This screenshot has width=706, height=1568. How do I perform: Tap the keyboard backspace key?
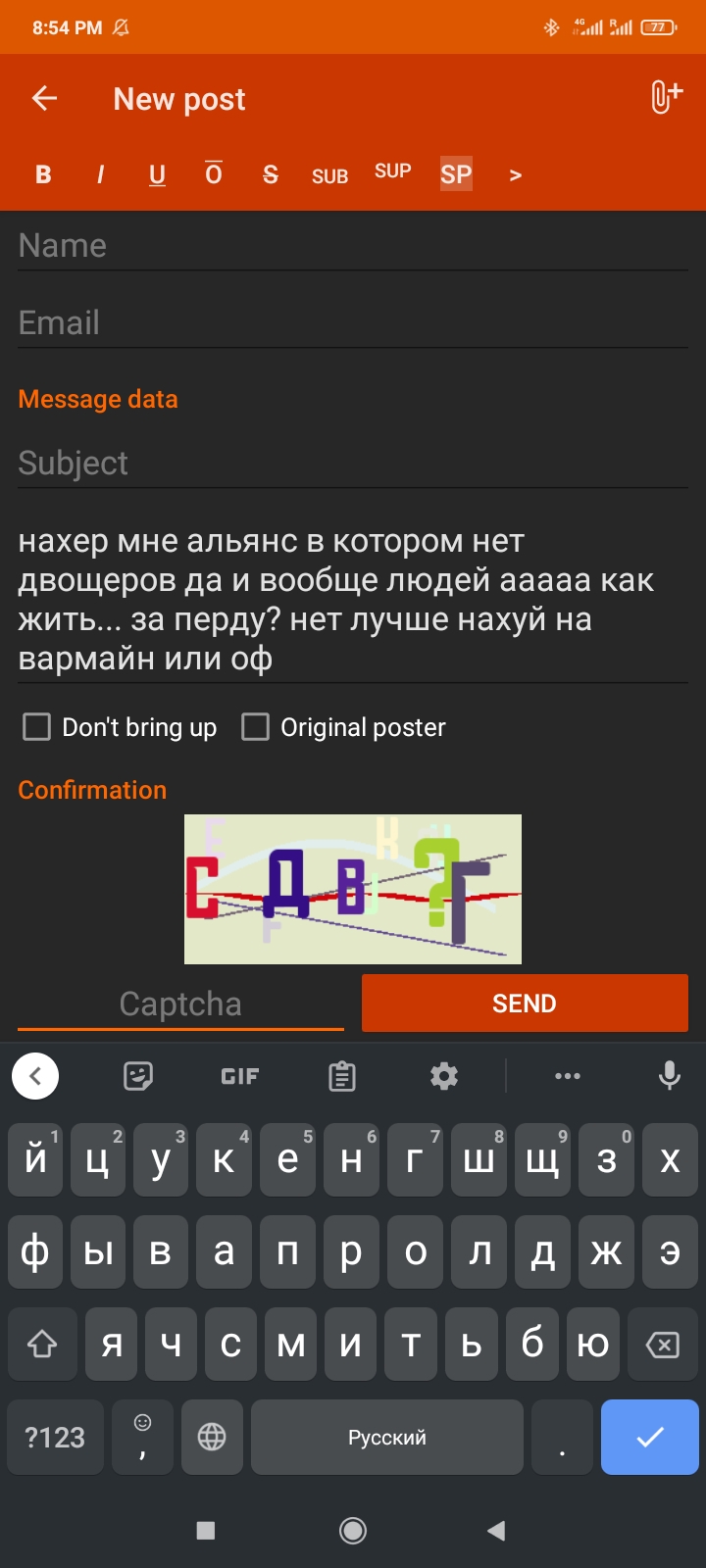pos(664,1345)
